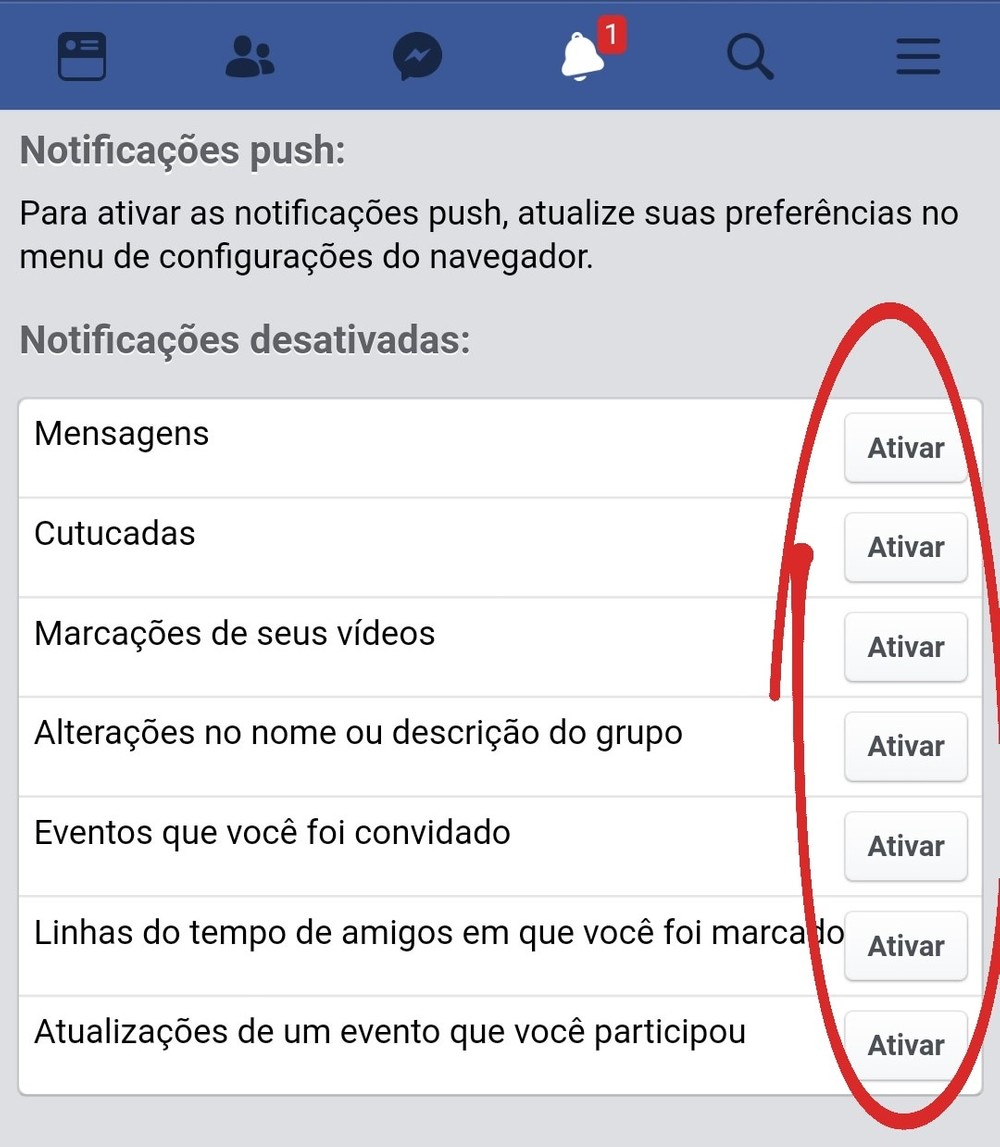Tap Ativar for Mensagens
Image resolution: width=1000 pixels, height=1147 pixels.
pyautogui.click(x=905, y=448)
